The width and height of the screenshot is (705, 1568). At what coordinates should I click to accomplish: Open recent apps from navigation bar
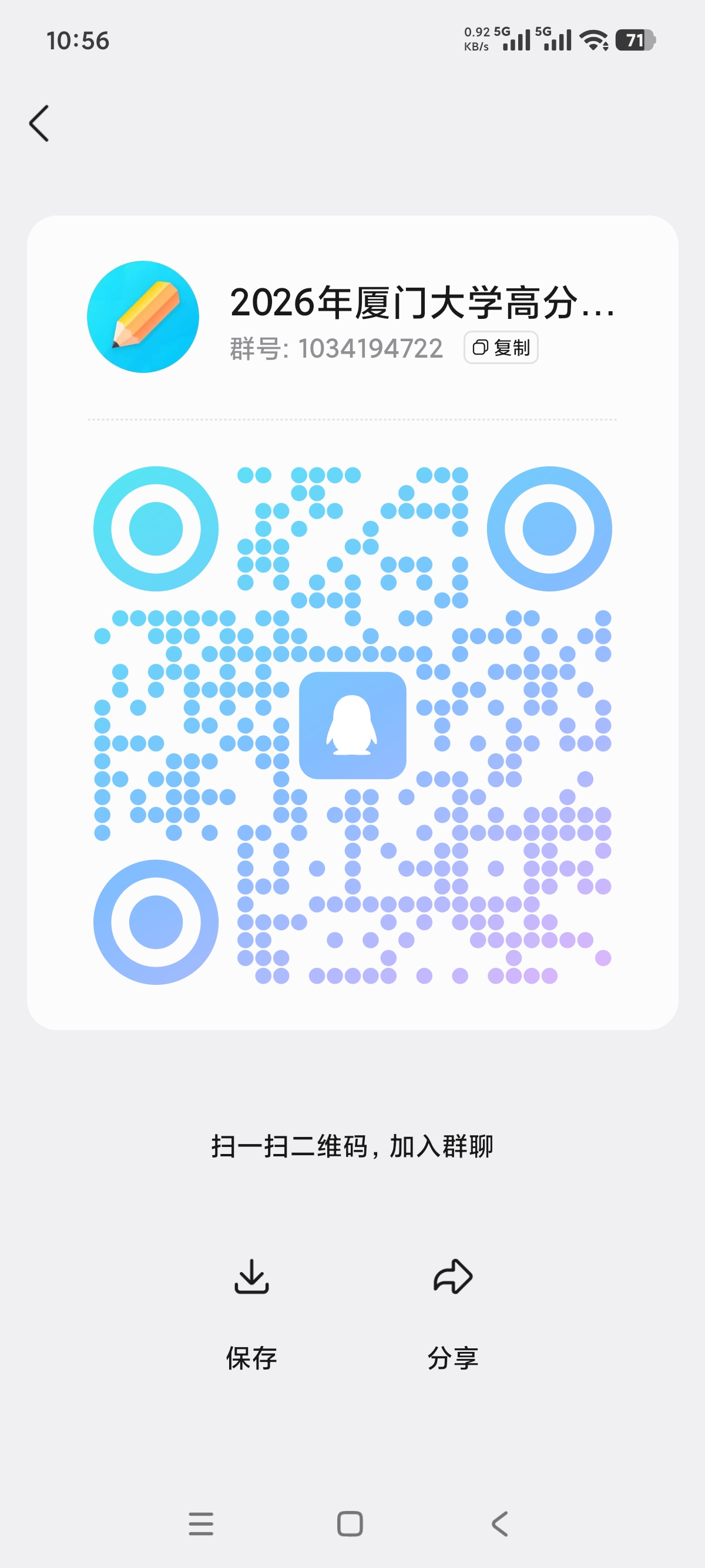click(201, 1523)
